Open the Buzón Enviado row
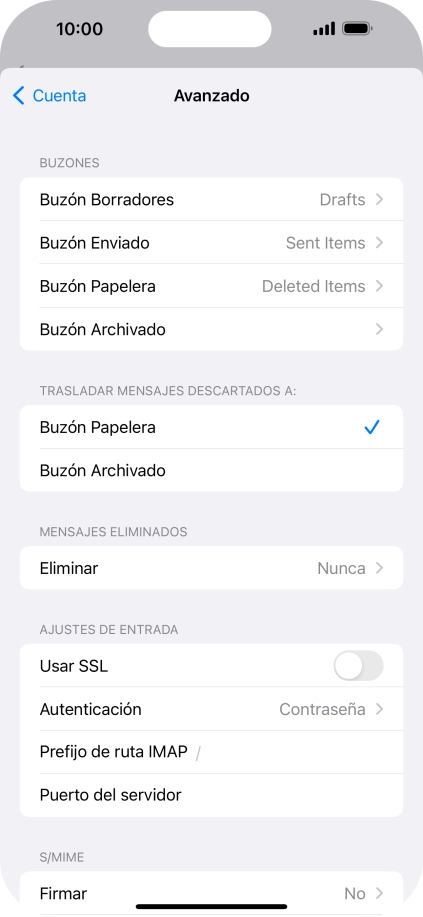Image resolution: width=423 pixels, height=917 pixels. pos(211,243)
